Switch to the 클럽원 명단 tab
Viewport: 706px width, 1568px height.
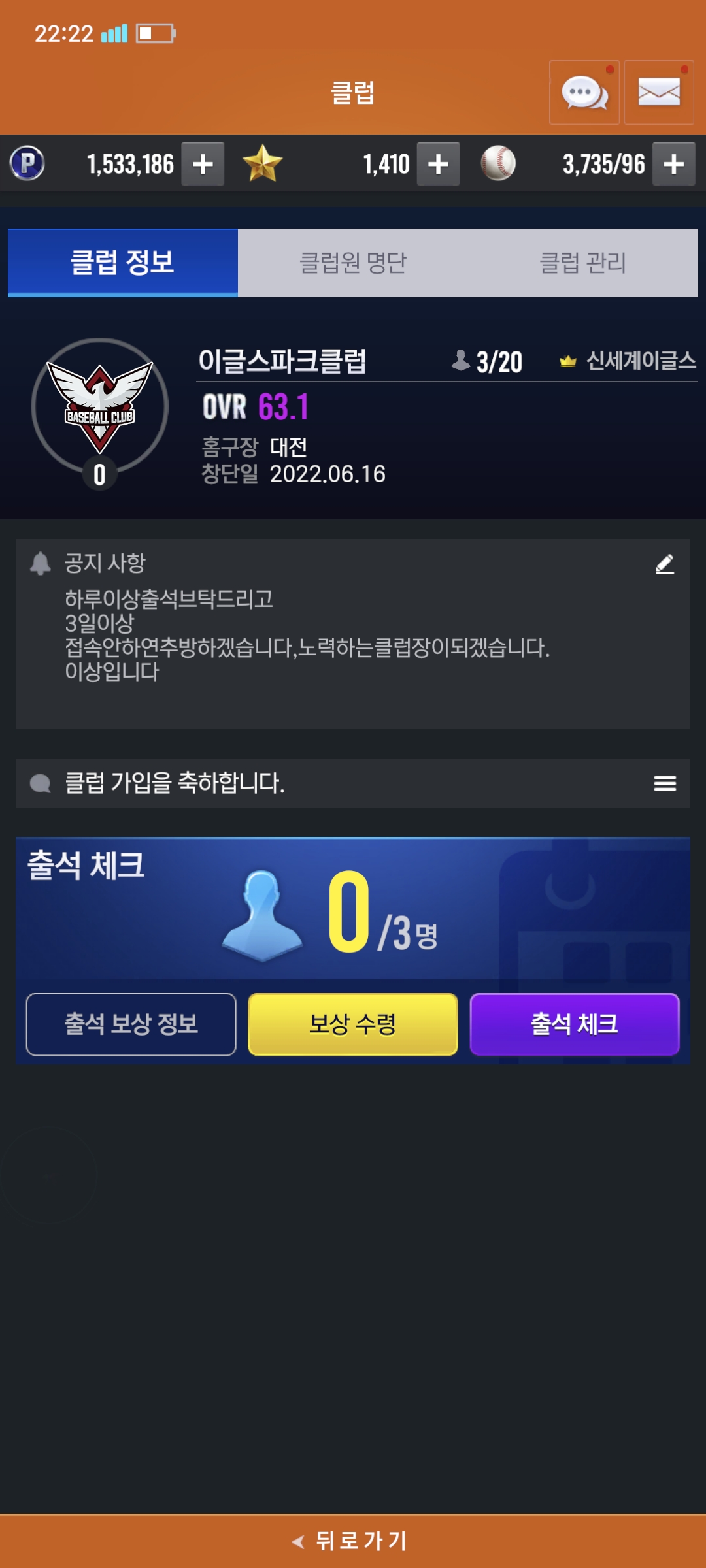(353, 263)
